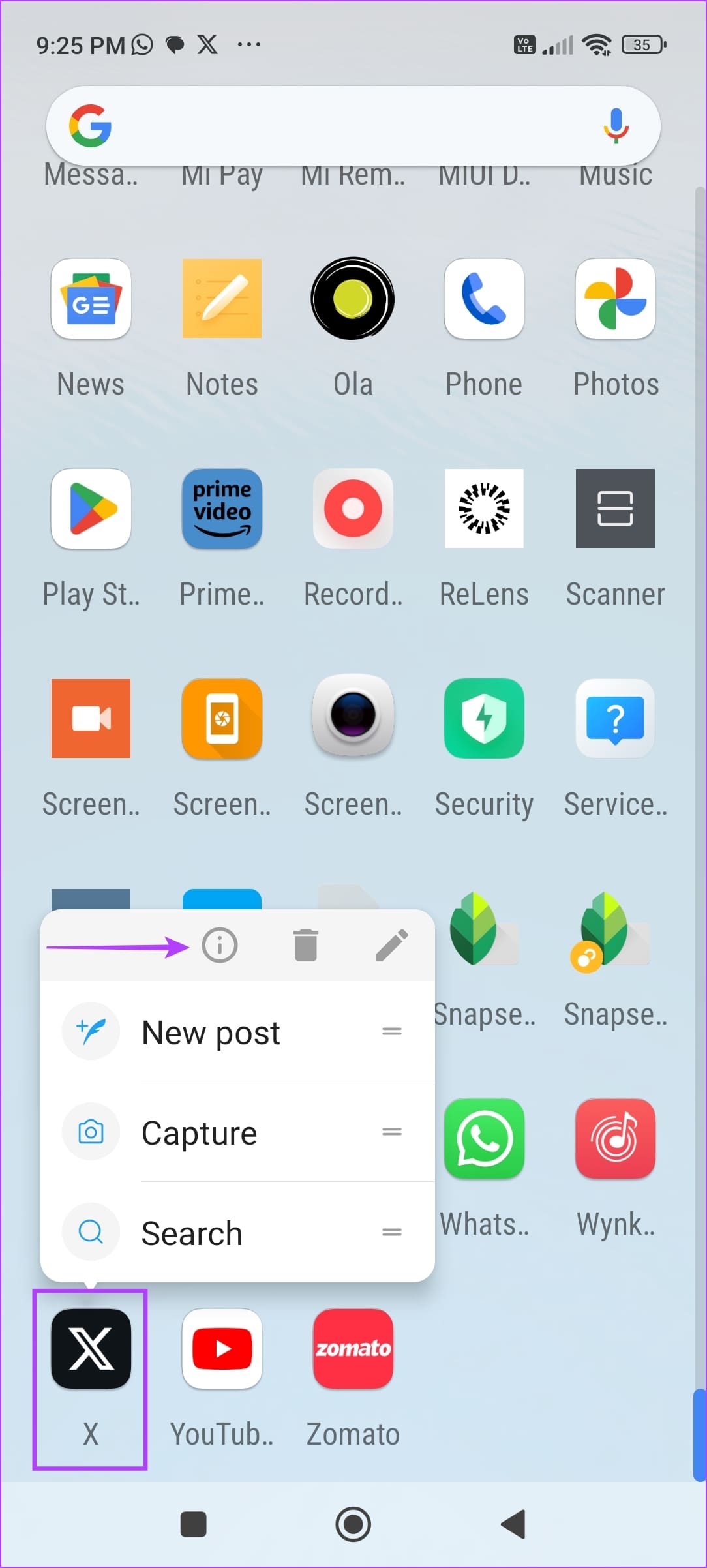This screenshot has height=1568, width=707.
Task: Open the Snapseed app
Action: tap(485, 929)
